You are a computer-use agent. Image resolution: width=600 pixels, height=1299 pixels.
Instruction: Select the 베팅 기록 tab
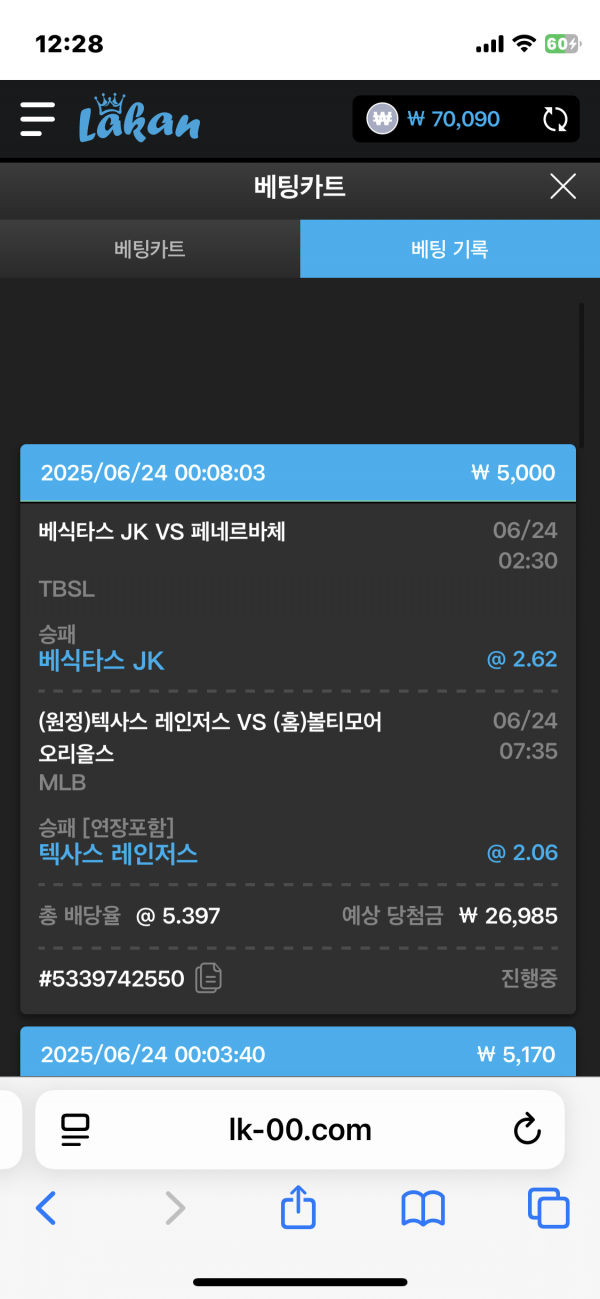[x=449, y=250]
